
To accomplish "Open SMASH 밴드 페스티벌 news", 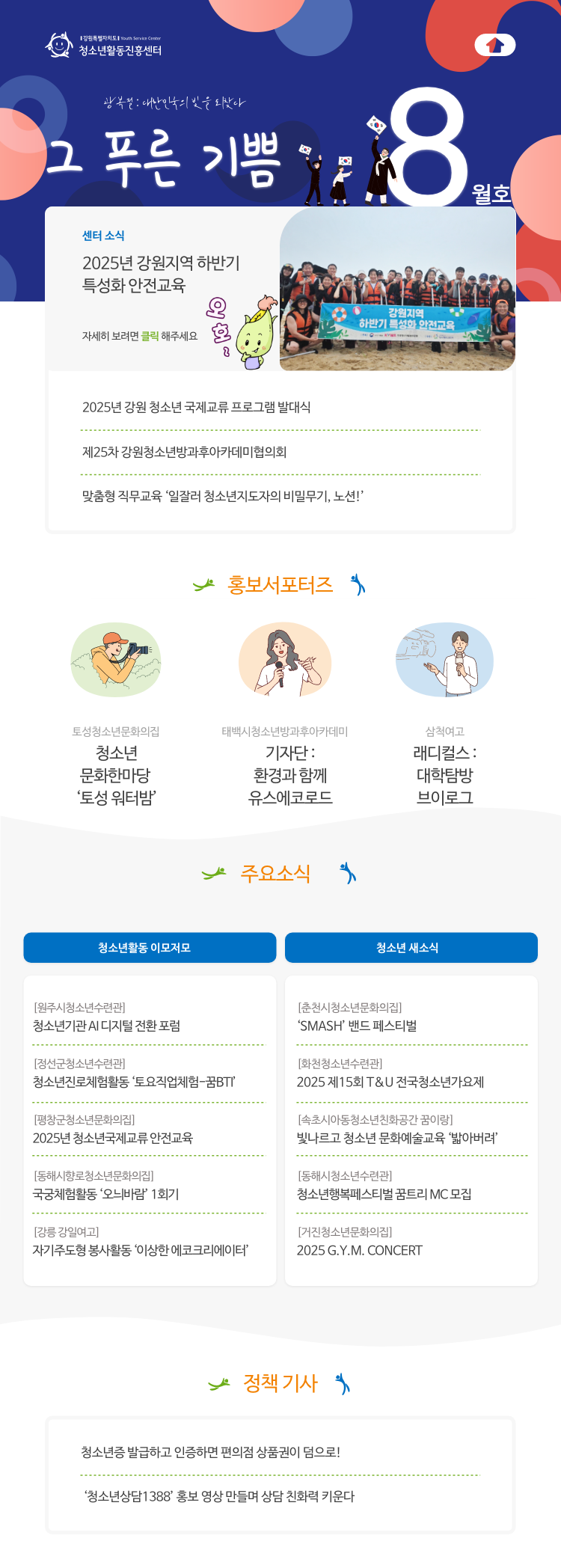I will pos(357,1026).
